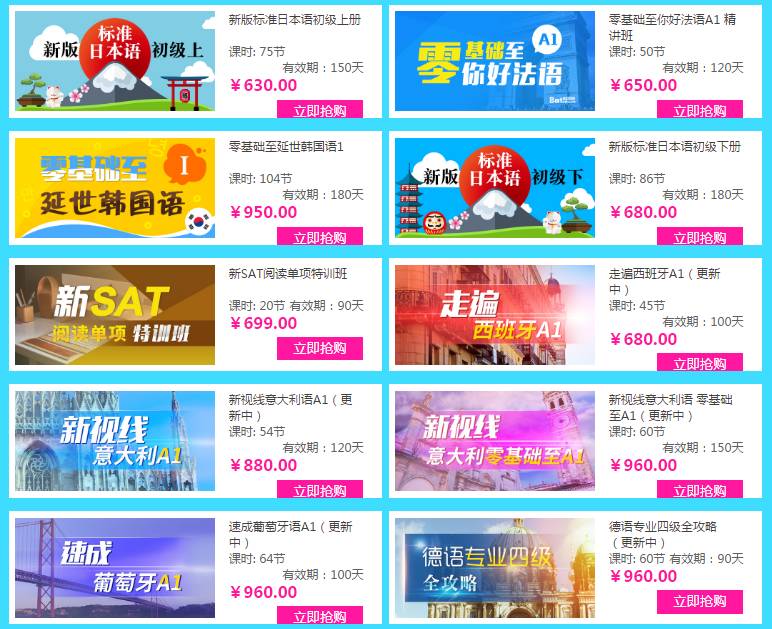Purchase the 速成葡萄牙语A1 course
Viewport: 772px width, 629px height.
pyautogui.click(x=319, y=616)
